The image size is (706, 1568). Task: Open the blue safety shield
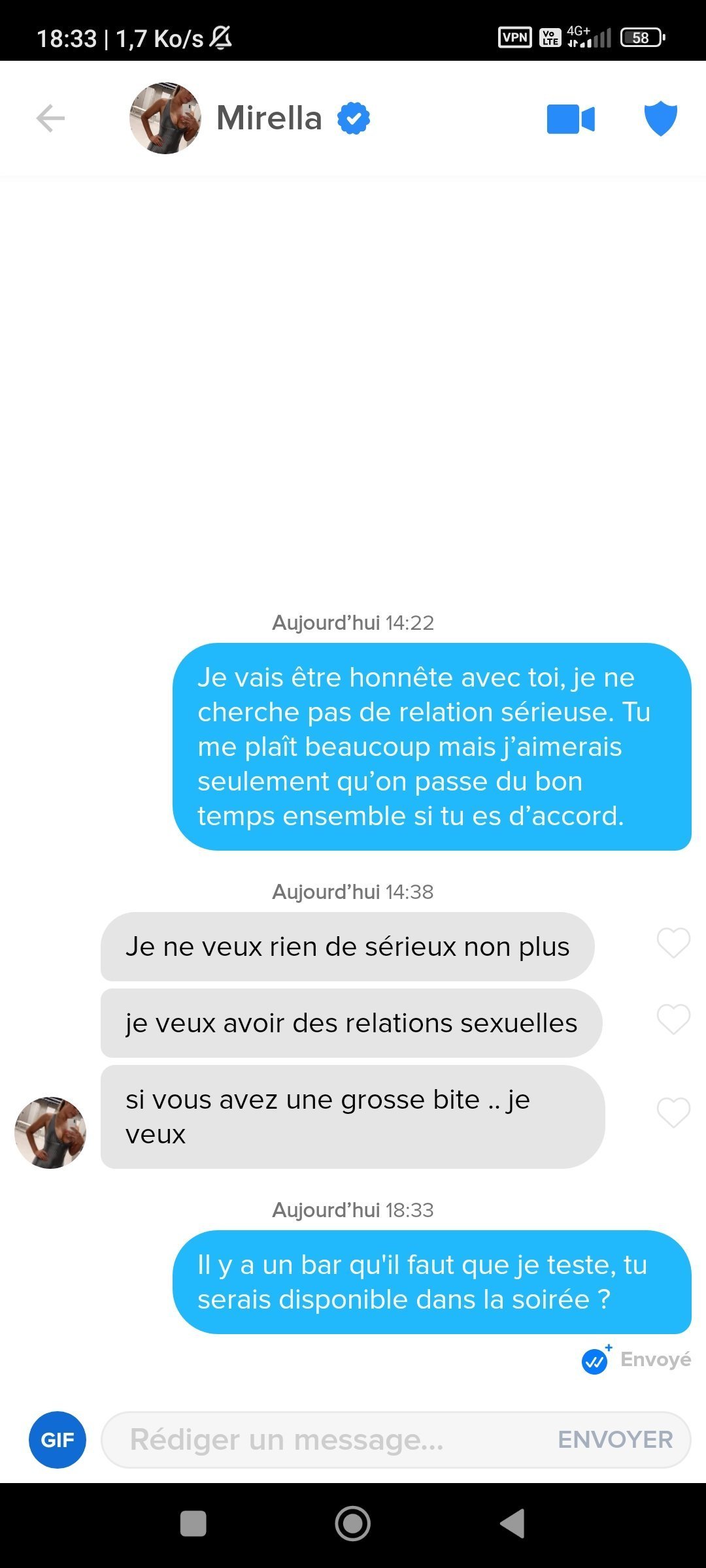pyautogui.click(x=661, y=118)
